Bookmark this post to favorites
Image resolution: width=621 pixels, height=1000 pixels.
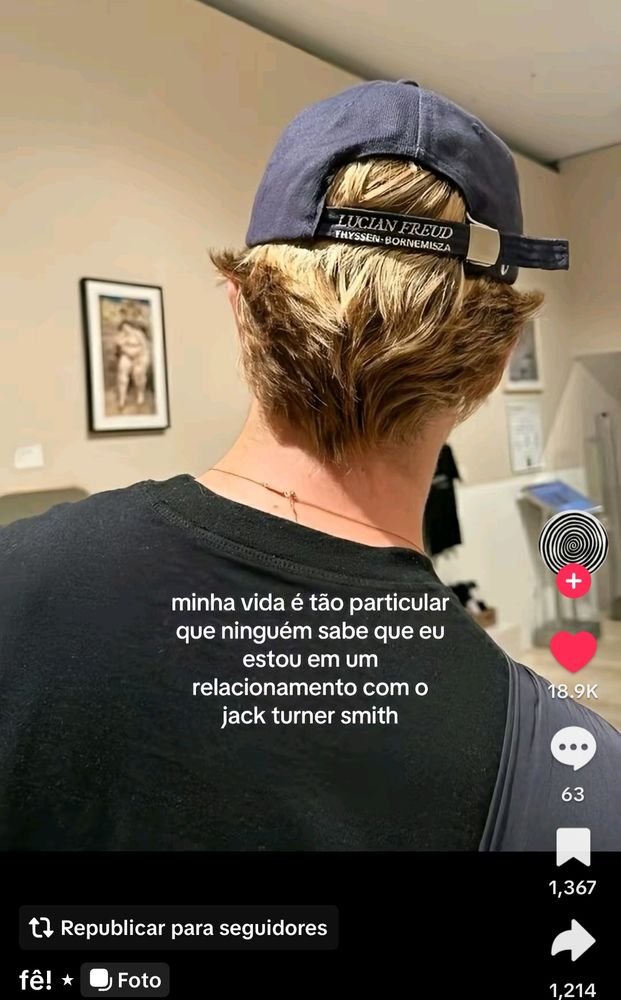click(573, 847)
